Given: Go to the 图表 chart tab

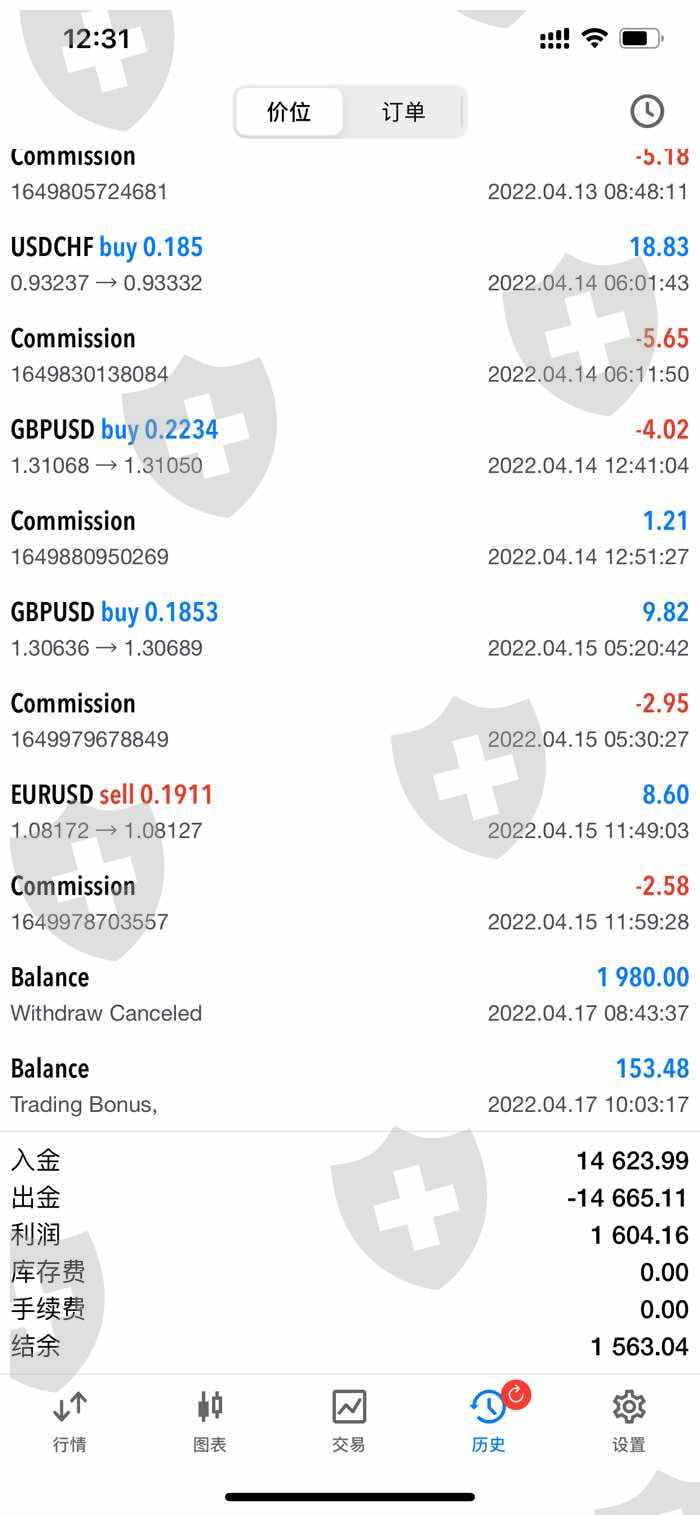Looking at the screenshot, I should tap(210, 1421).
